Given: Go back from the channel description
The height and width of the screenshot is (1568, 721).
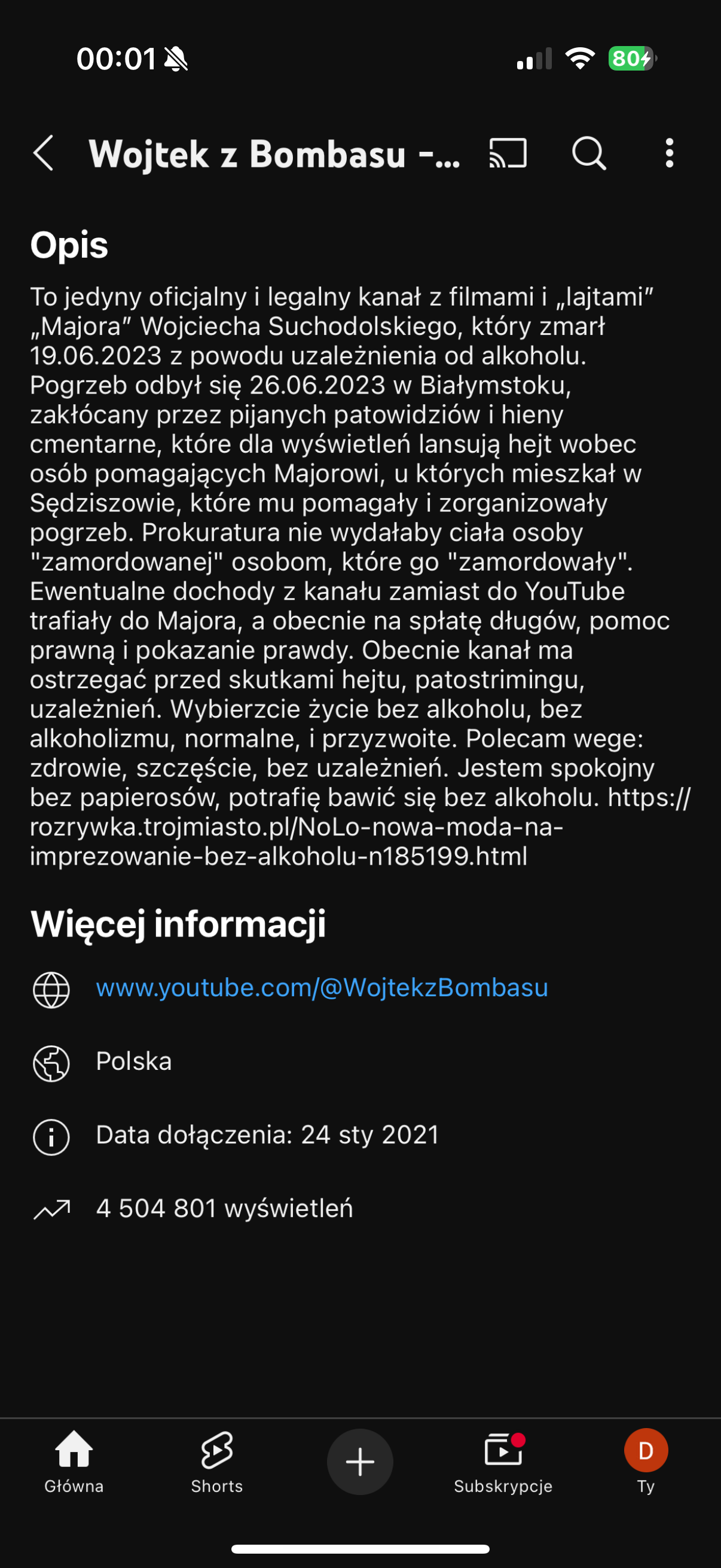Looking at the screenshot, I should click(x=43, y=152).
